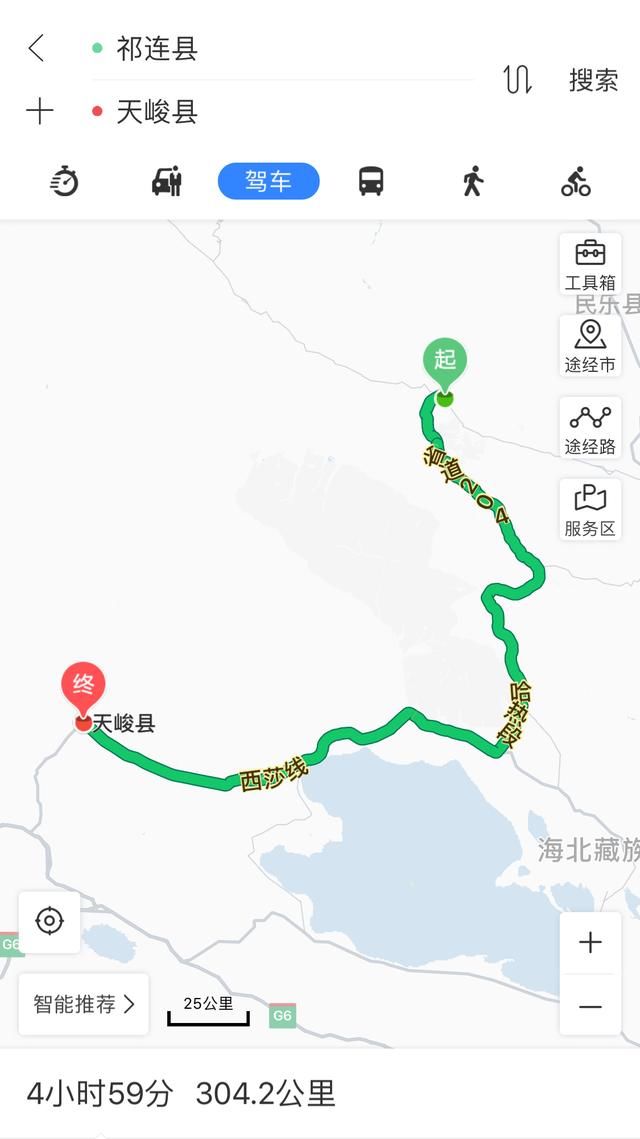Zoom out the map

(590, 1006)
